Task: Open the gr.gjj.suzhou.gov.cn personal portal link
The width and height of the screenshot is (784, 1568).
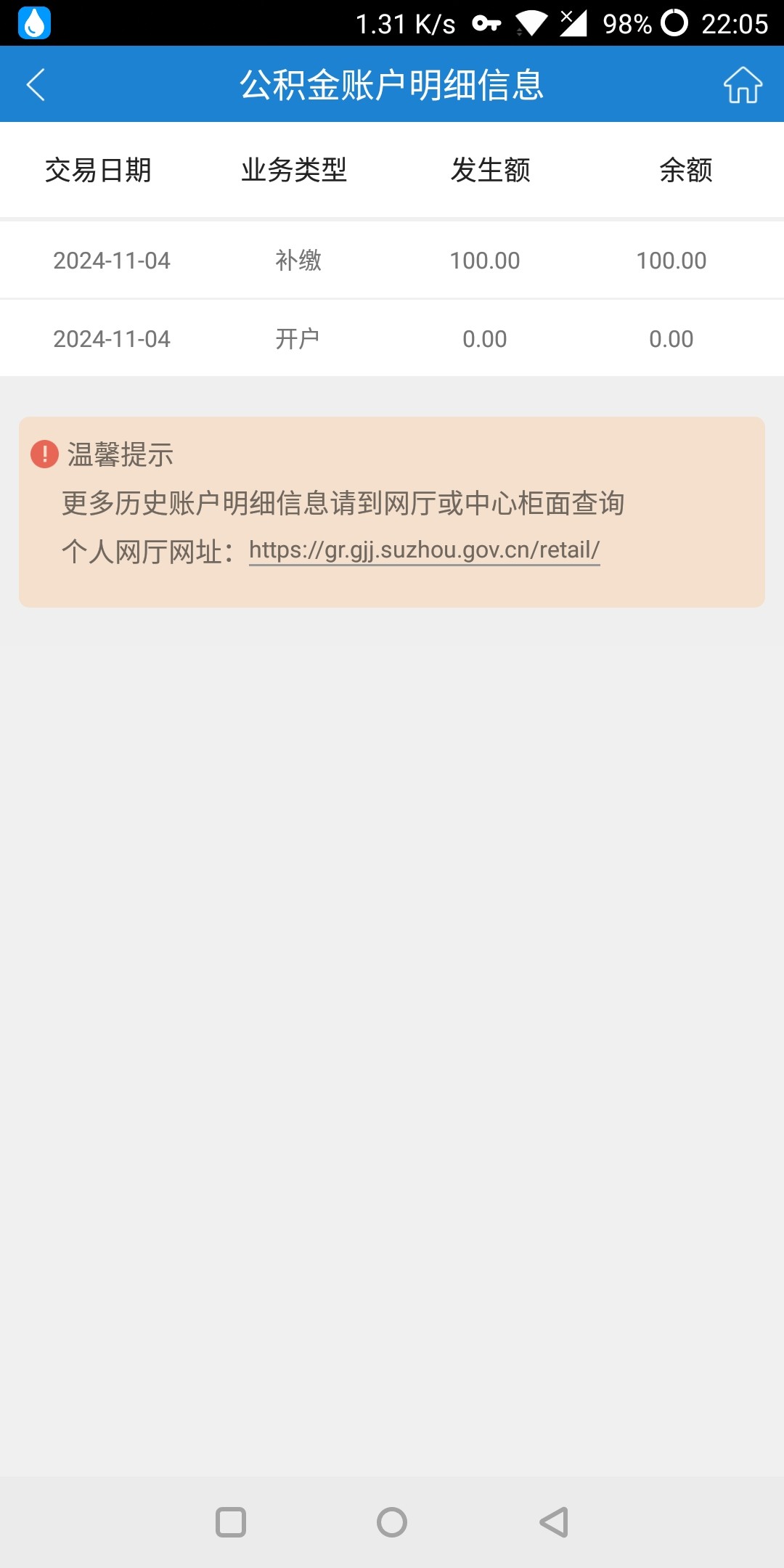Action: (425, 550)
